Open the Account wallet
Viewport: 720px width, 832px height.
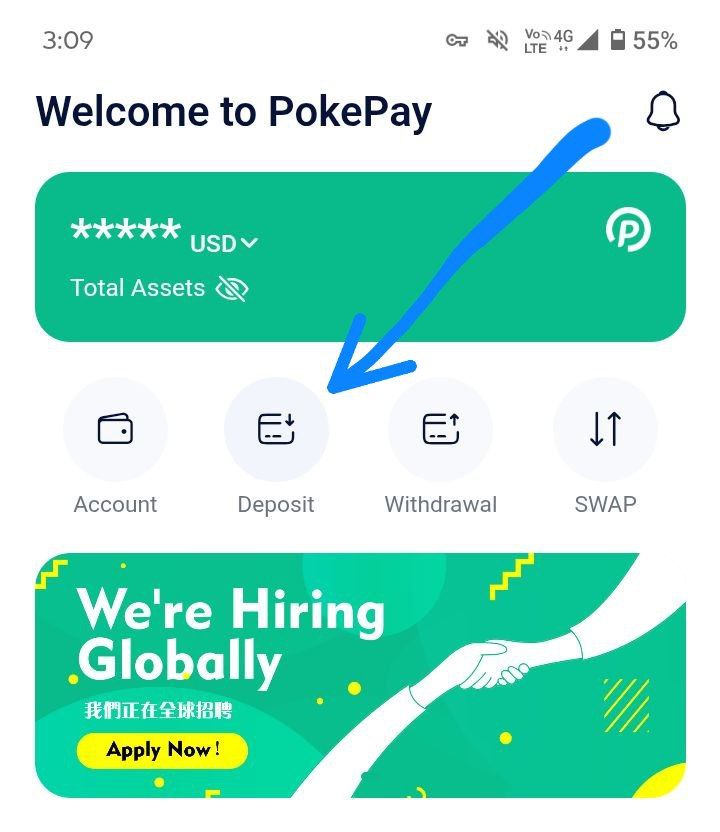[x=115, y=429]
